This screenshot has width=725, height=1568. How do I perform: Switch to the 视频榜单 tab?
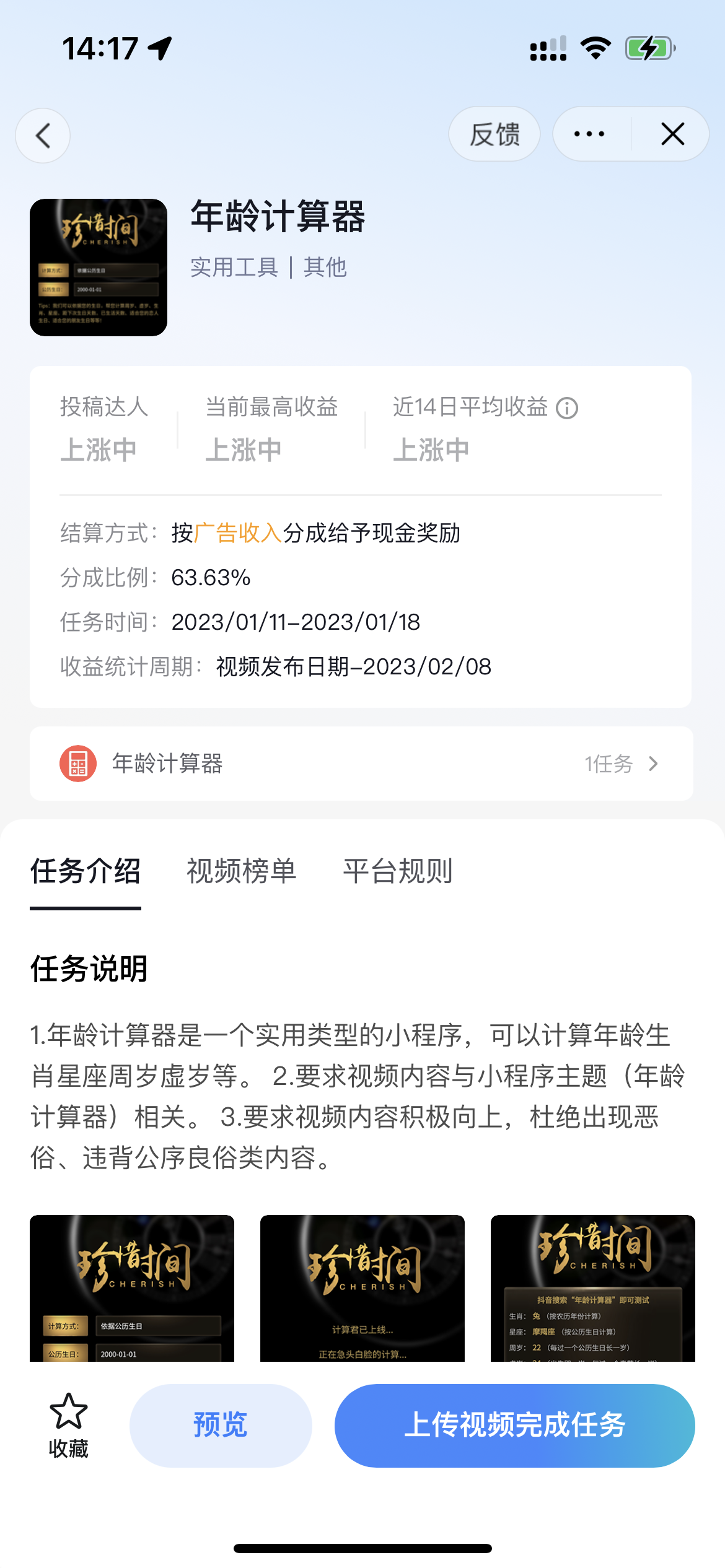[x=242, y=871]
